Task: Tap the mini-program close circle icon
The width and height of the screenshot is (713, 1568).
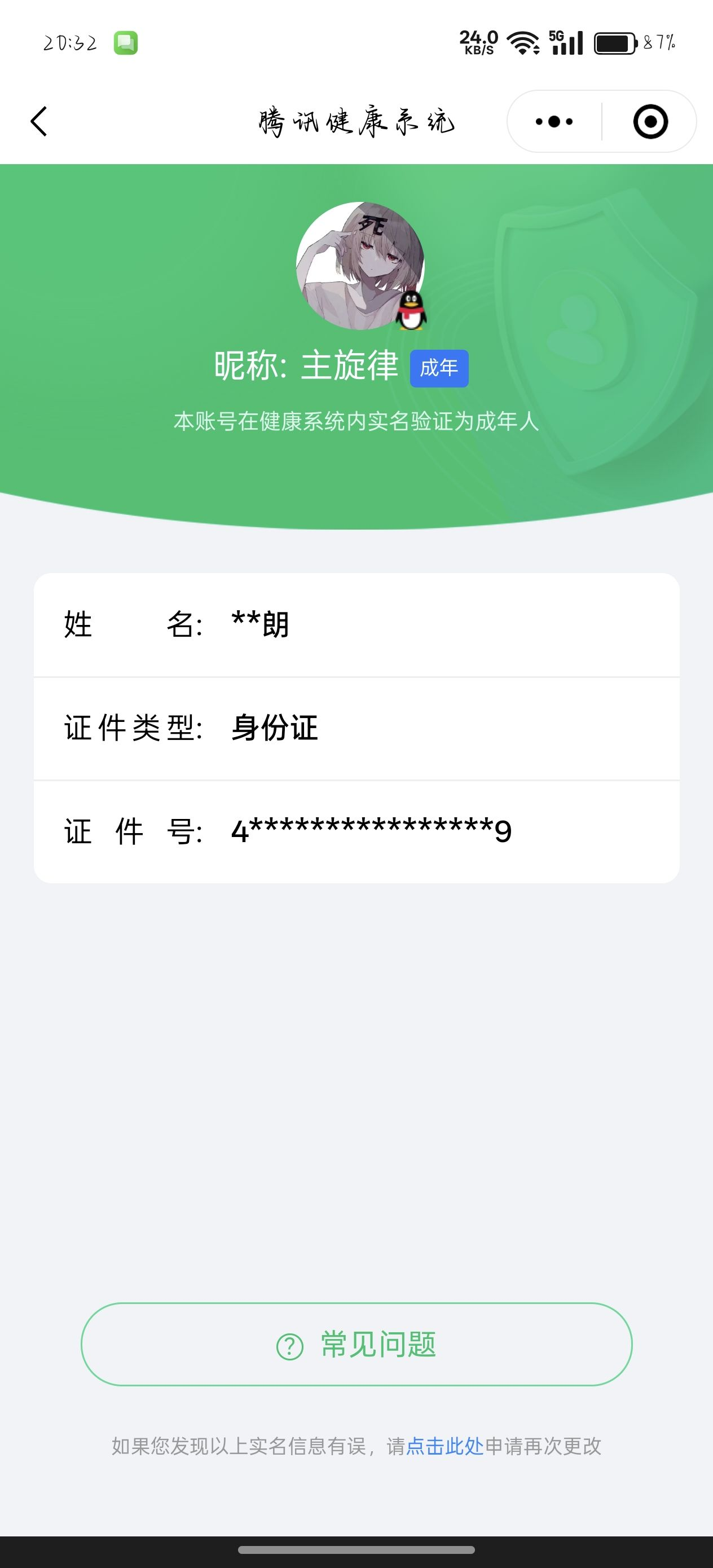Action: [649, 121]
